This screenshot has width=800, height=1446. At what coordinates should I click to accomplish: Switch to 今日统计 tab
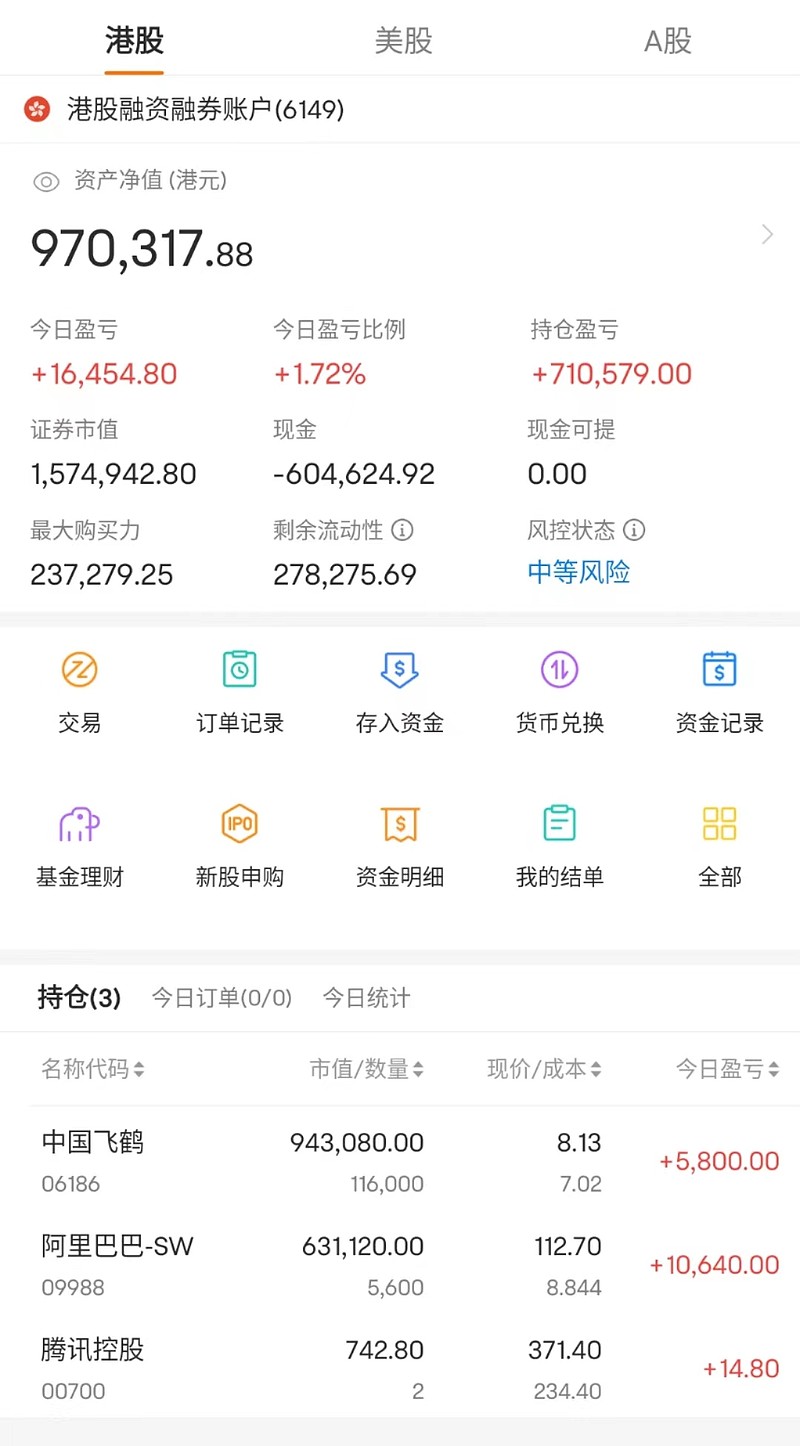click(366, 998)
